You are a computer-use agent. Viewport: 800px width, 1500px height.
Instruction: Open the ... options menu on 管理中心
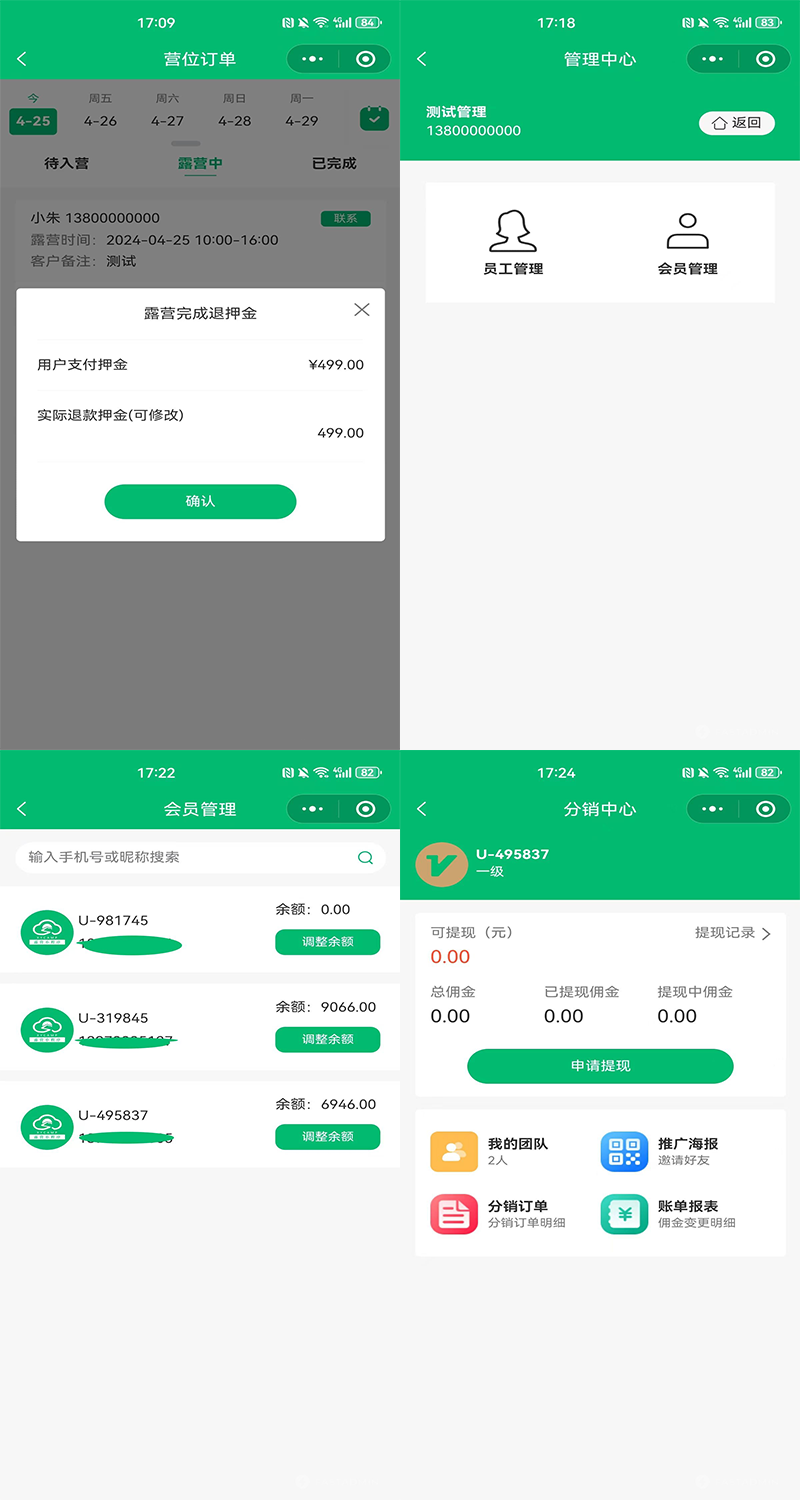click(x=711, y=59)
